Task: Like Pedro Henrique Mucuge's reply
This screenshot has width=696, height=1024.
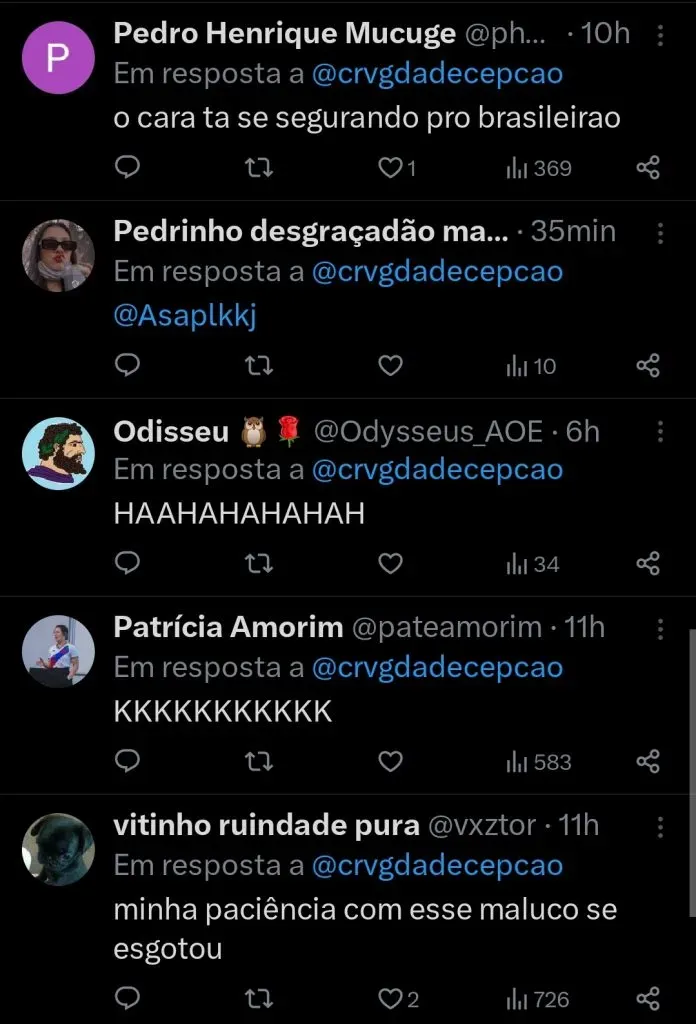Action: click(x=391, y=168)
